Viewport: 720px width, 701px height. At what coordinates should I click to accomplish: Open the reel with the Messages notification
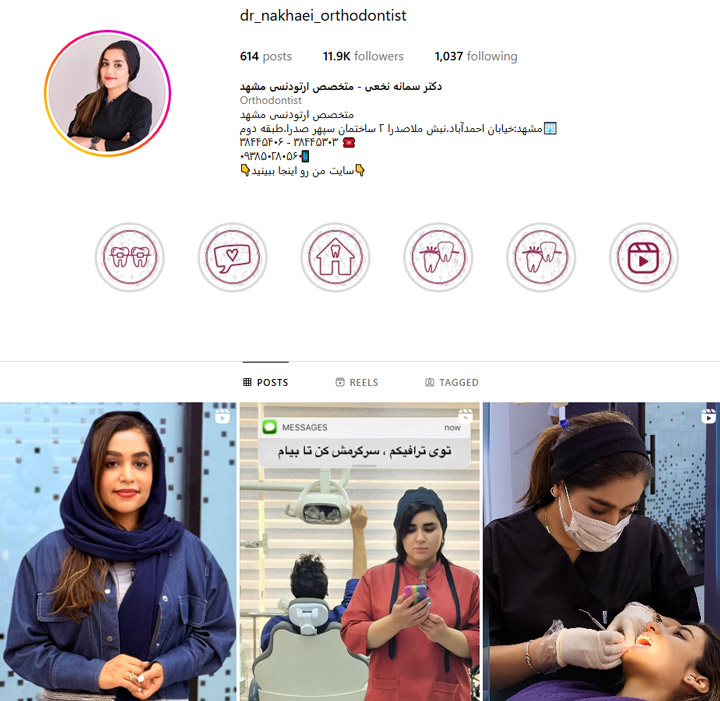[360, 551]
